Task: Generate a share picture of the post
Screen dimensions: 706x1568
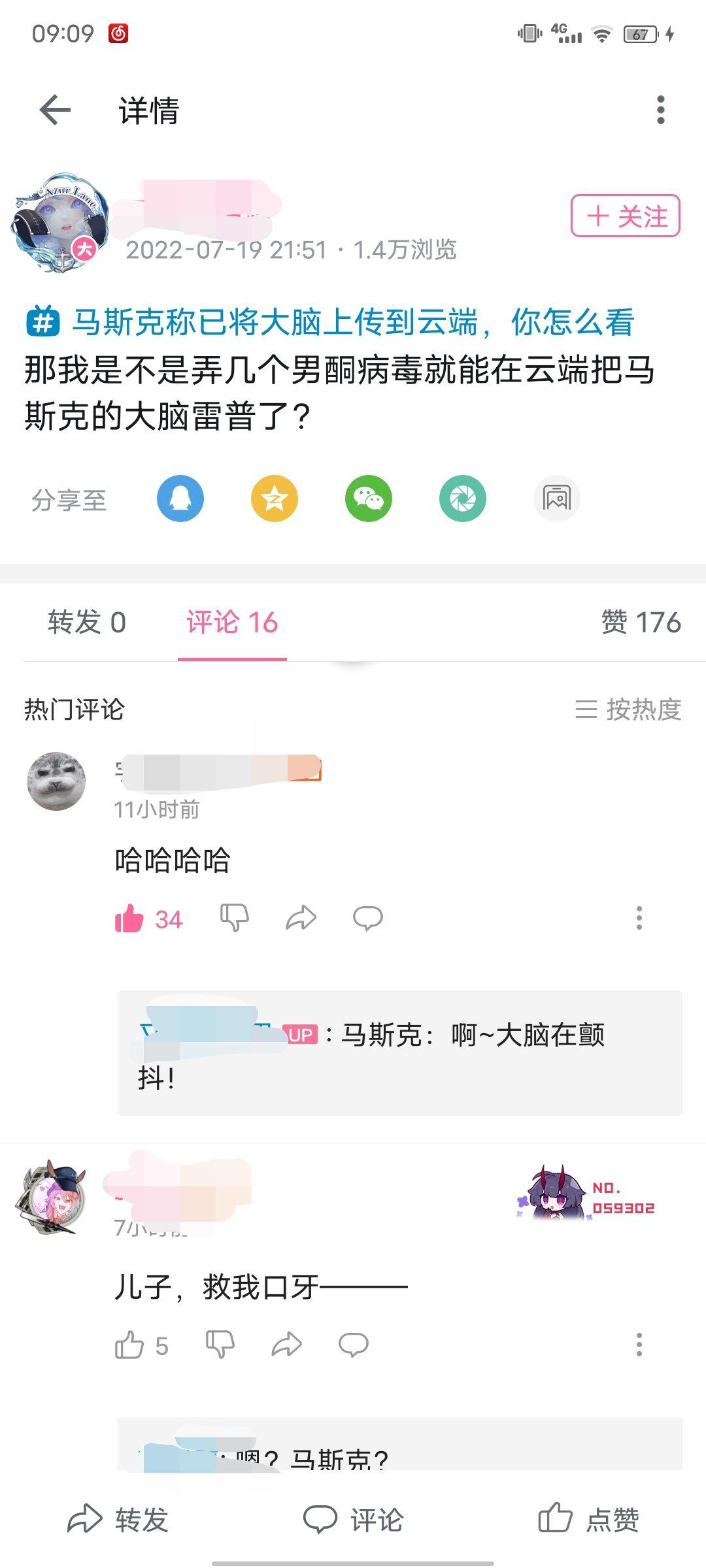Action: [557, 498]
